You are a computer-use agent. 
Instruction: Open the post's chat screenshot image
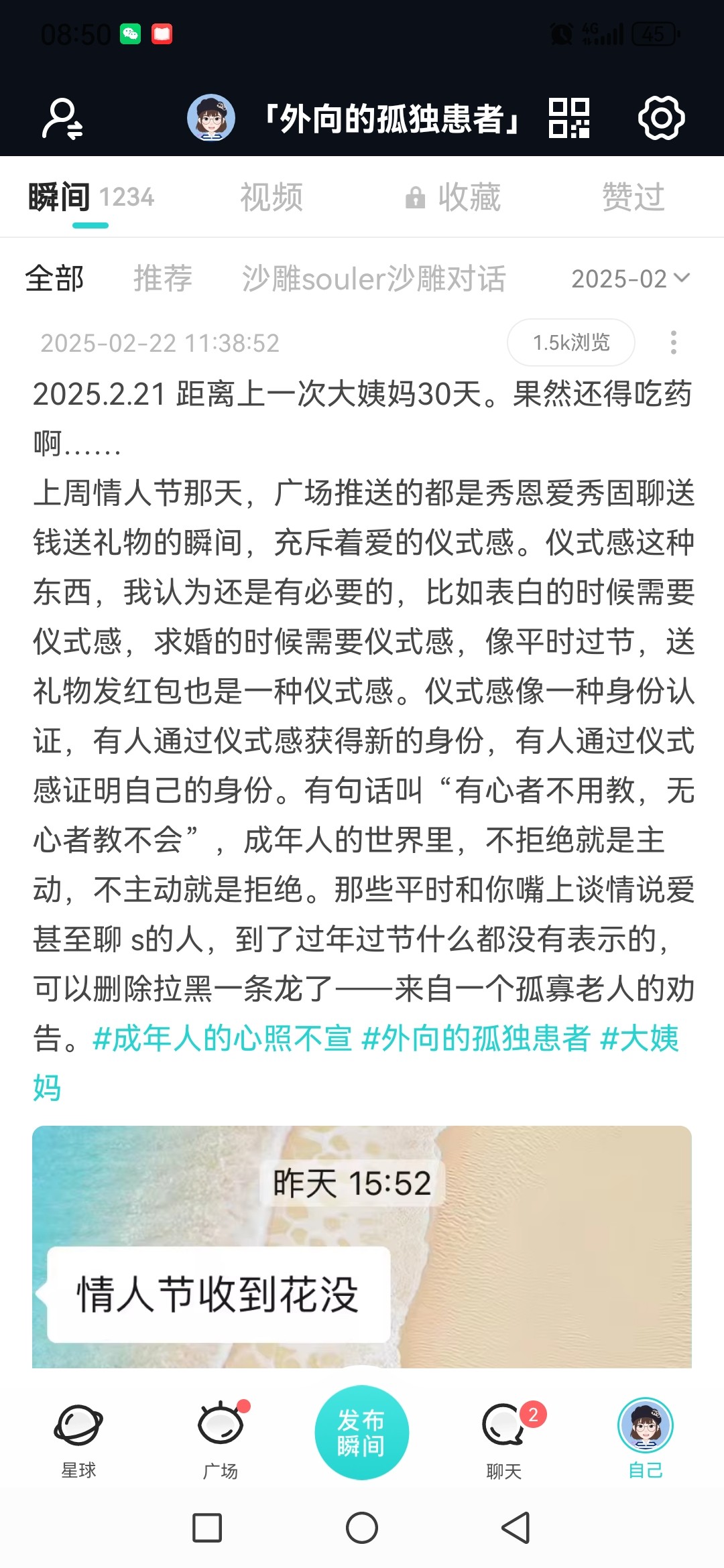coord(362,1247)
